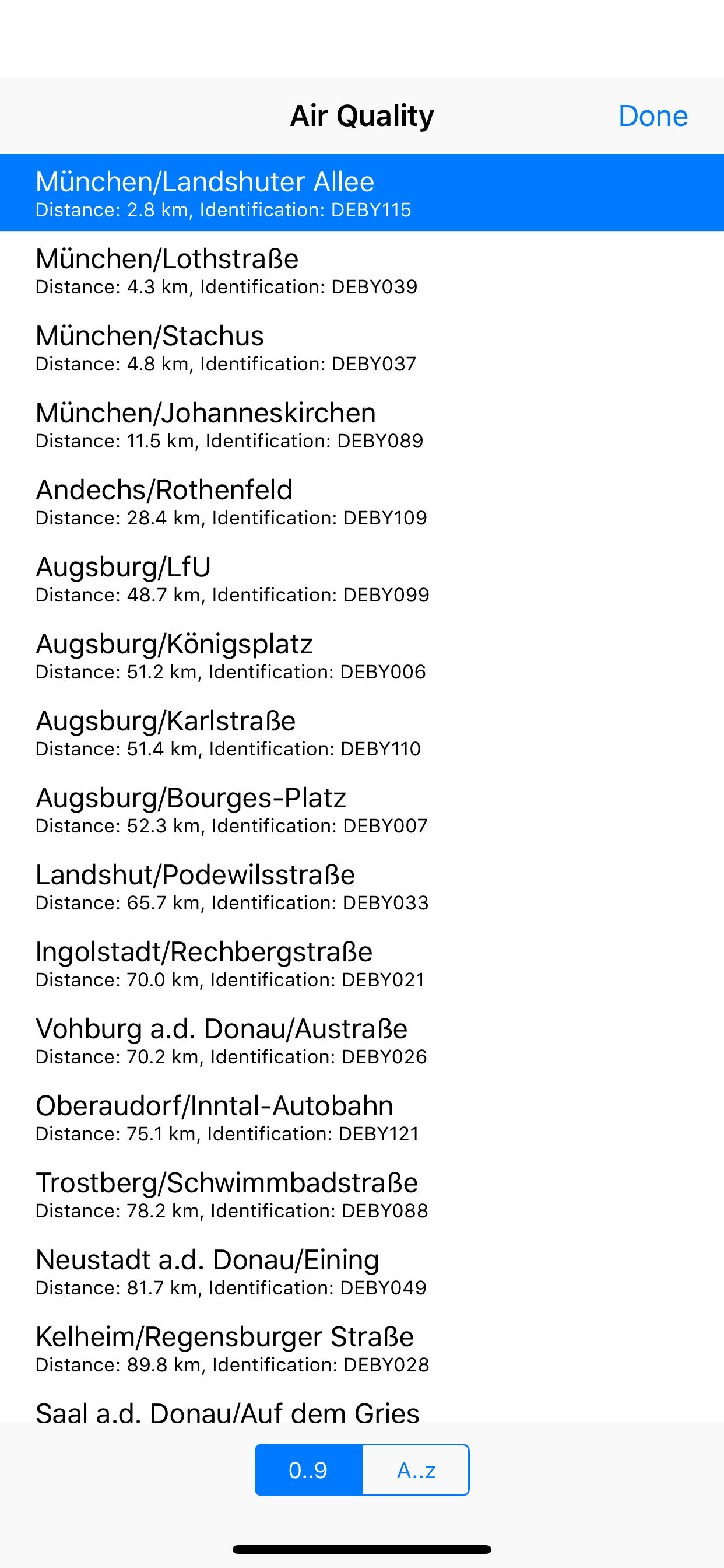This screenshot has height=1568, width=724.
Task: Choose the München/Lothstraße station
Action: (362, 269)
